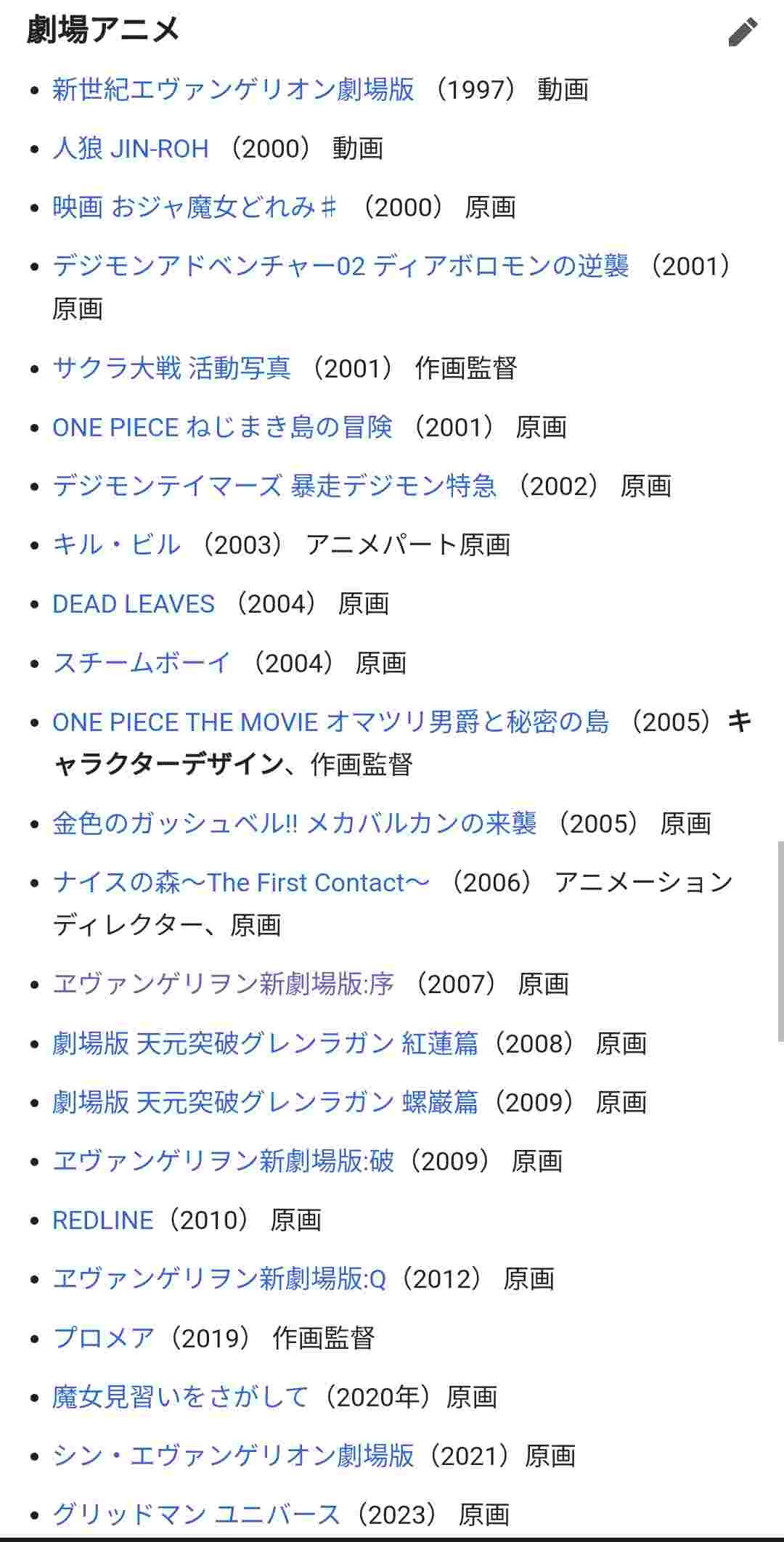
Task: Open the スチームボーイ page
Action: coord(142,663)
